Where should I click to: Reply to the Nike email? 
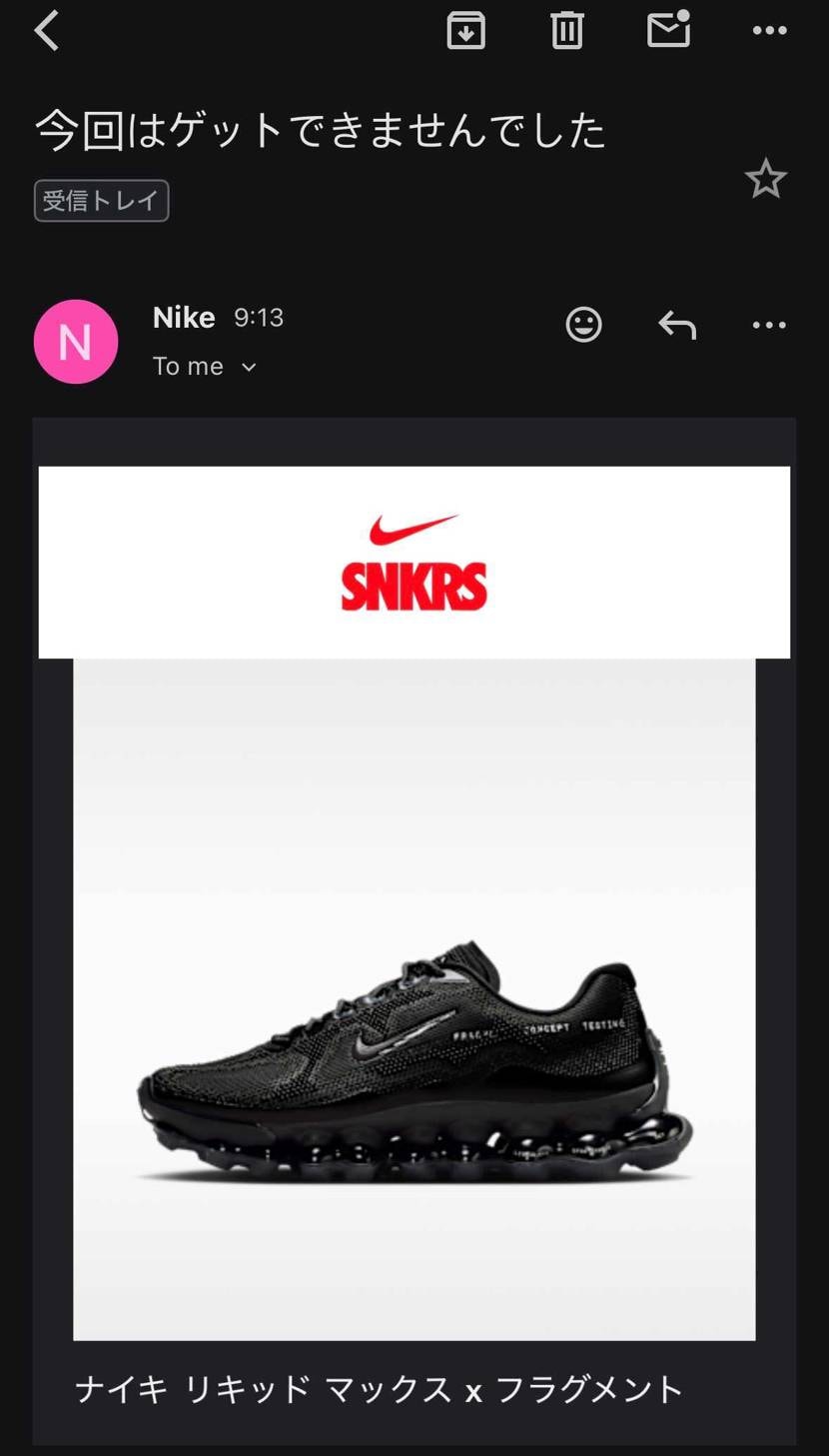(676, 325)
